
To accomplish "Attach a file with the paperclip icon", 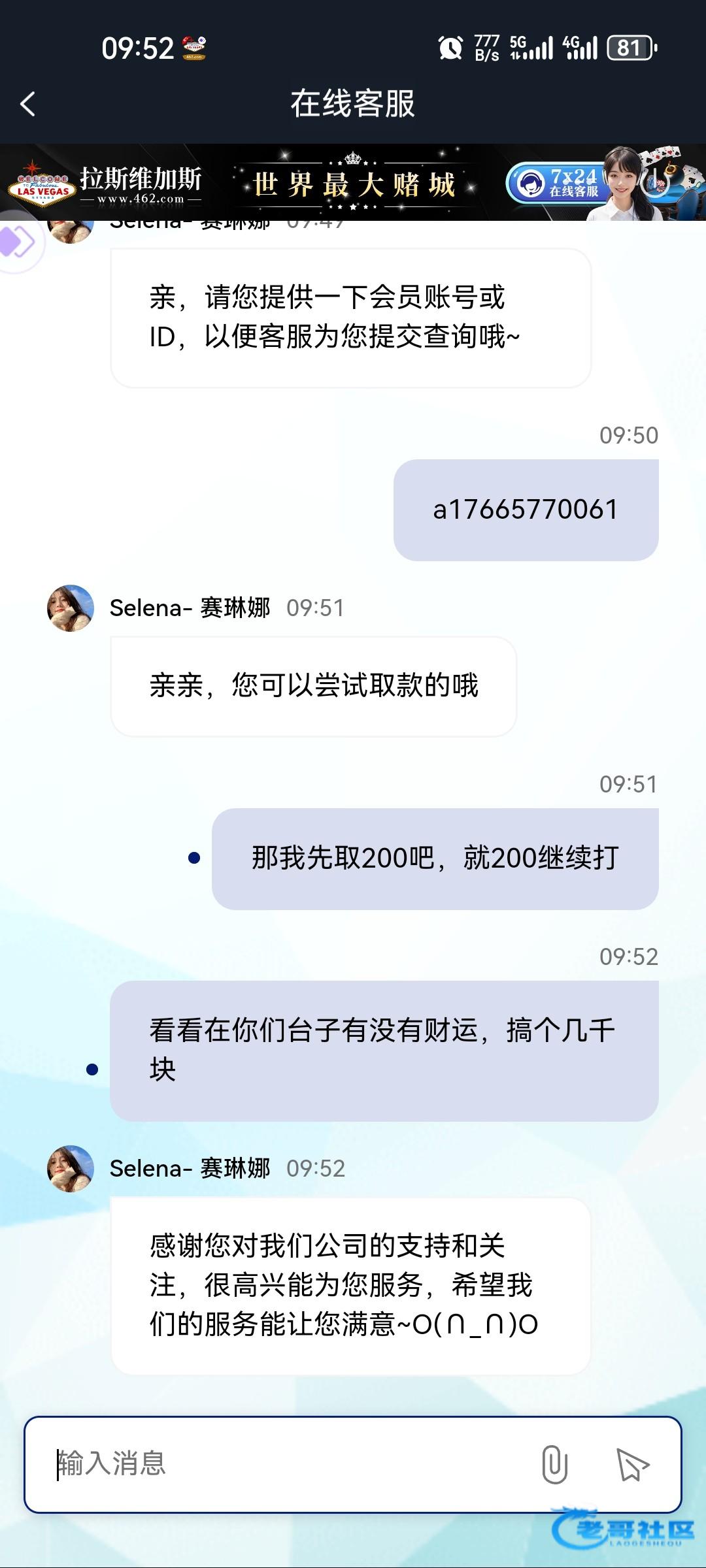I will pyautogui.click(x=554, y=1464).
